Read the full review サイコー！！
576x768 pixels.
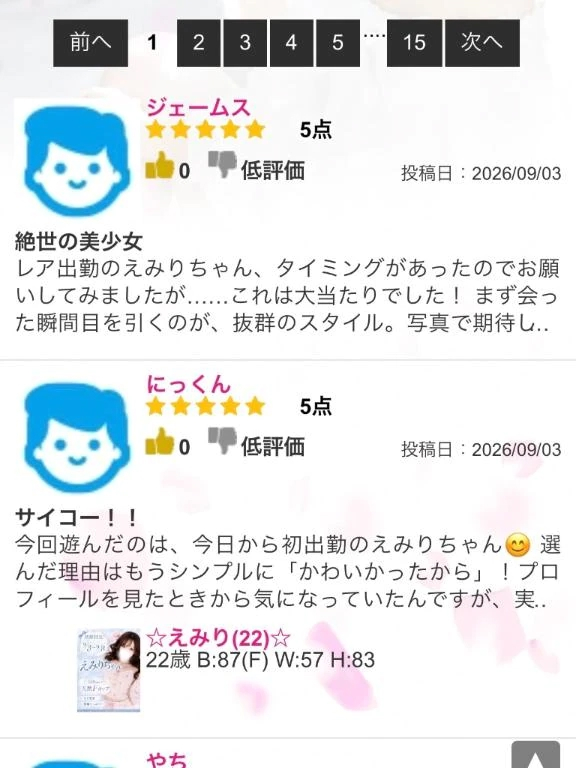coord(76,517)
